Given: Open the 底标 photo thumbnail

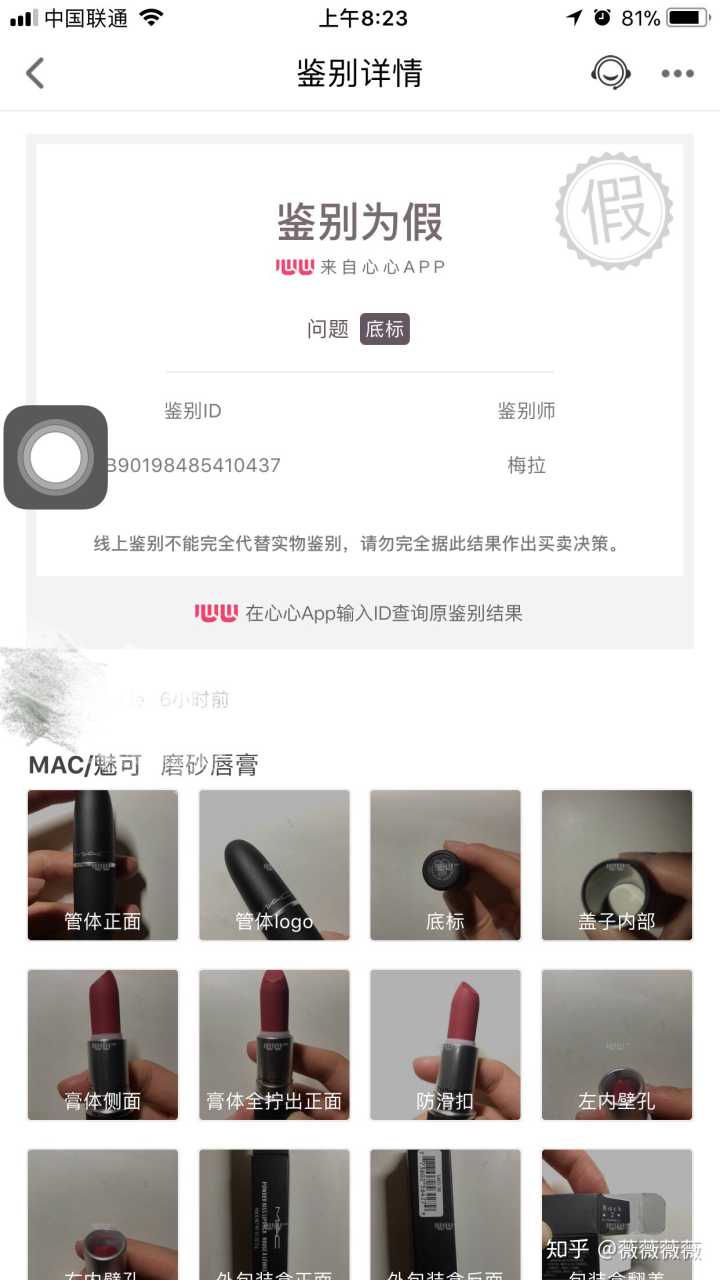Looking at the screenshot, I should (445, 865).
